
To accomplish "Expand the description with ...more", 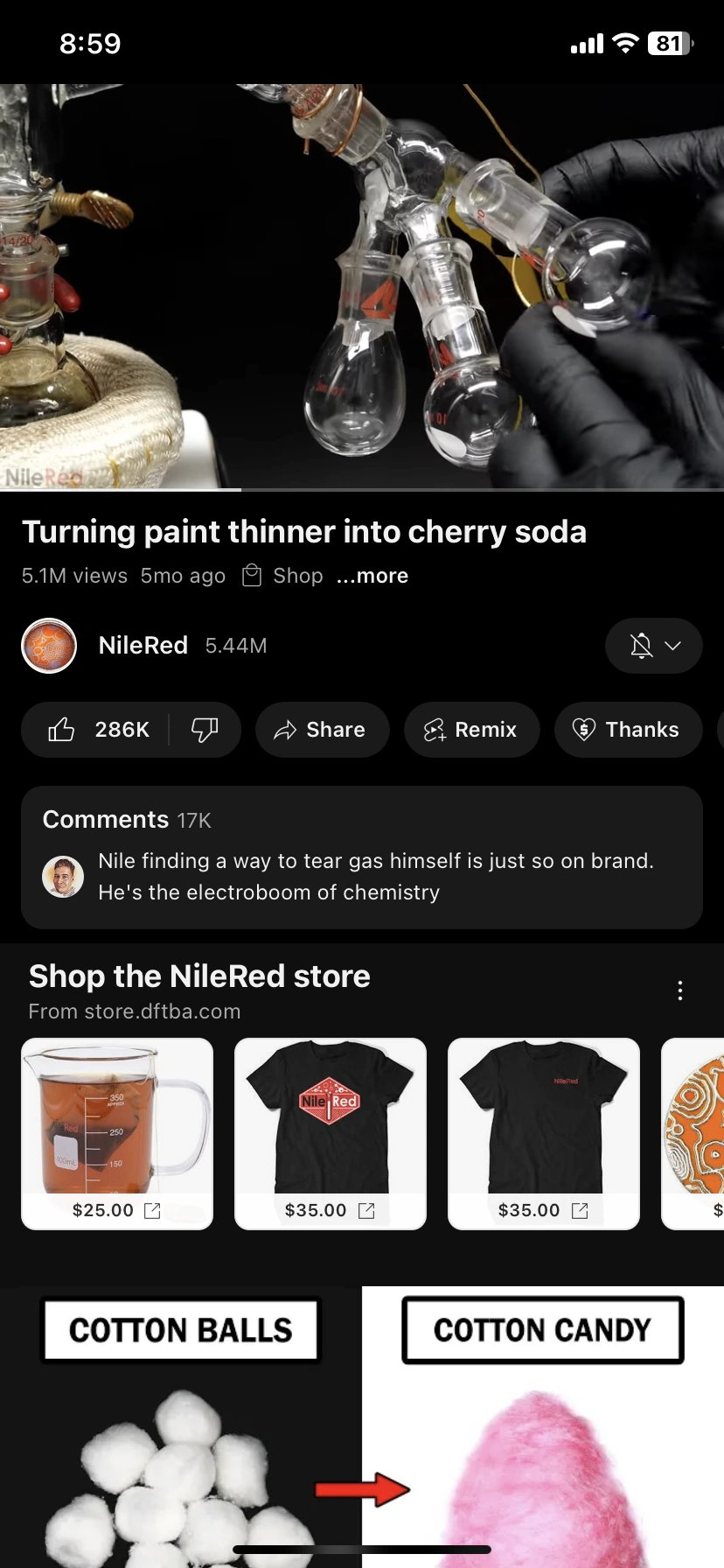I will [x=372, y=576].
